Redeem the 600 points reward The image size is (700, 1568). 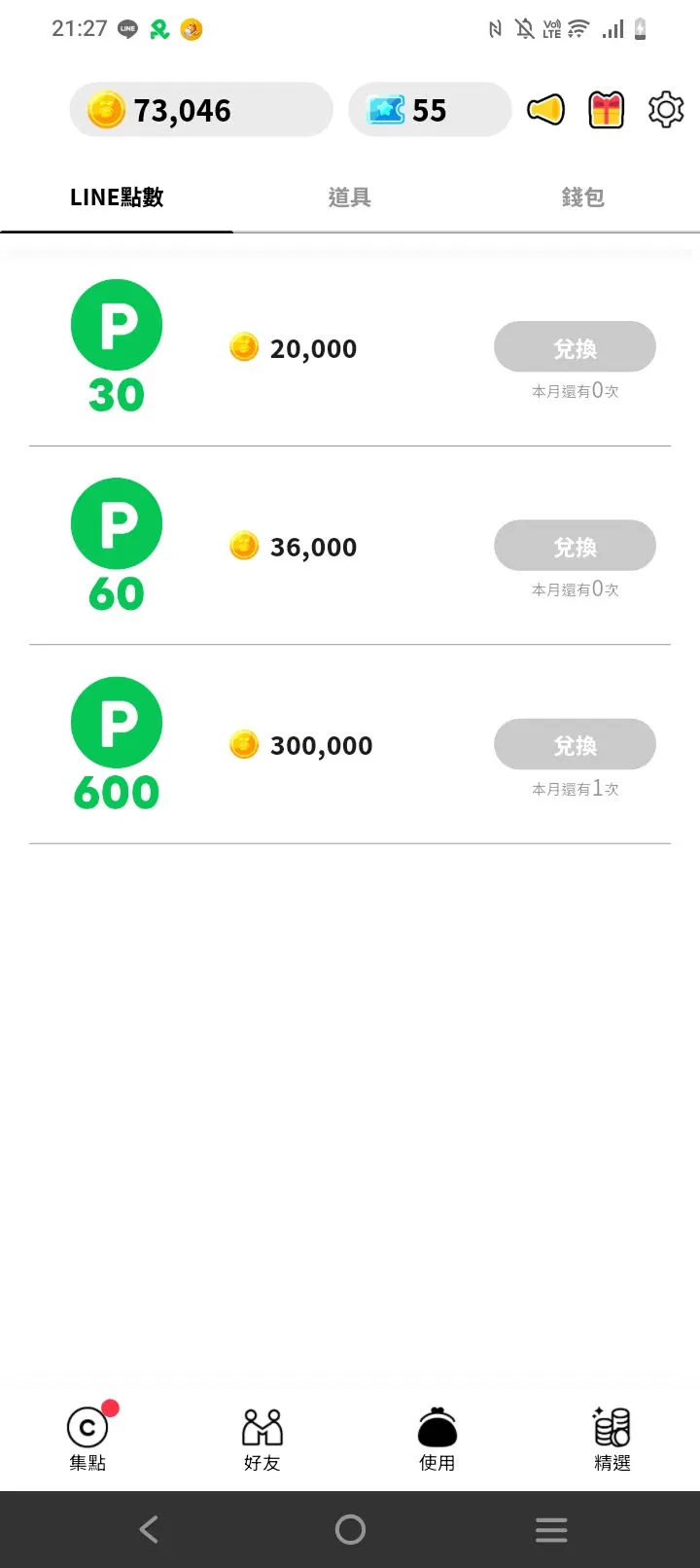point(575,745)
